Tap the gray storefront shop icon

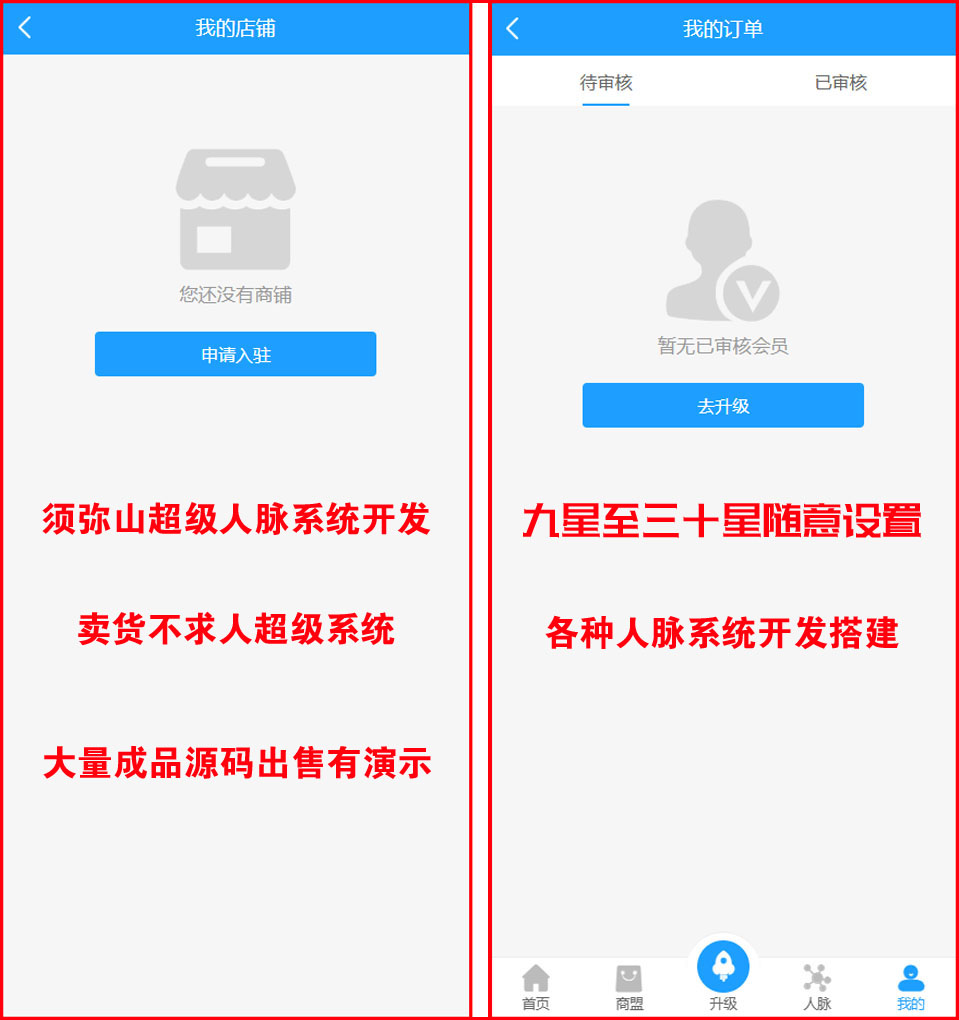(x=235, y=210)
